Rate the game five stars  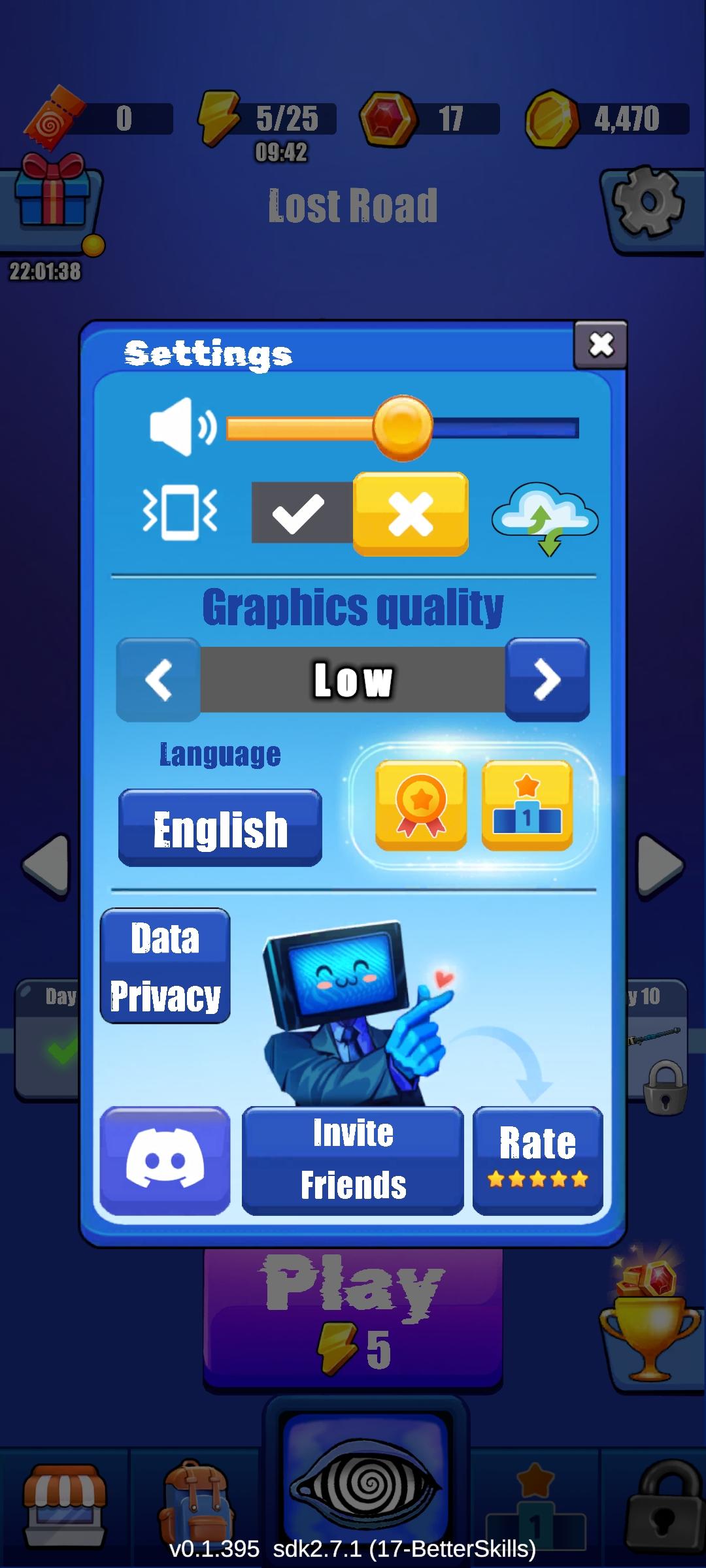tap(537, 1161)
